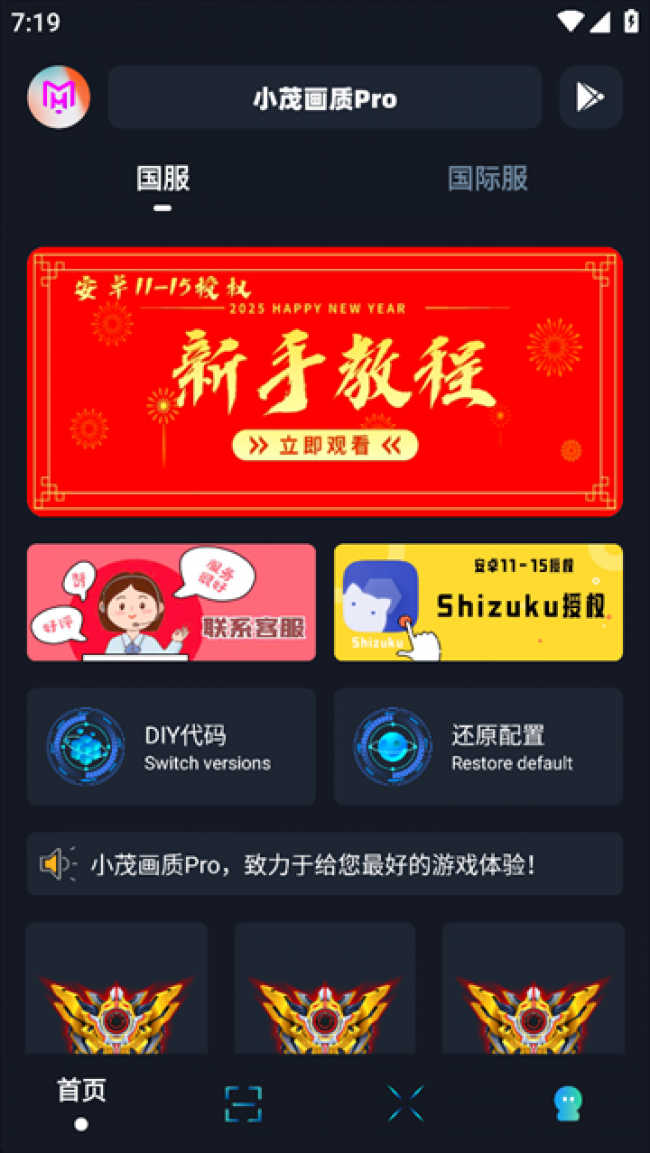Switch to the 国际服 tab
Image resolution: width=650 pixels, height=1153 pixels.
click(x=487, y=180)
